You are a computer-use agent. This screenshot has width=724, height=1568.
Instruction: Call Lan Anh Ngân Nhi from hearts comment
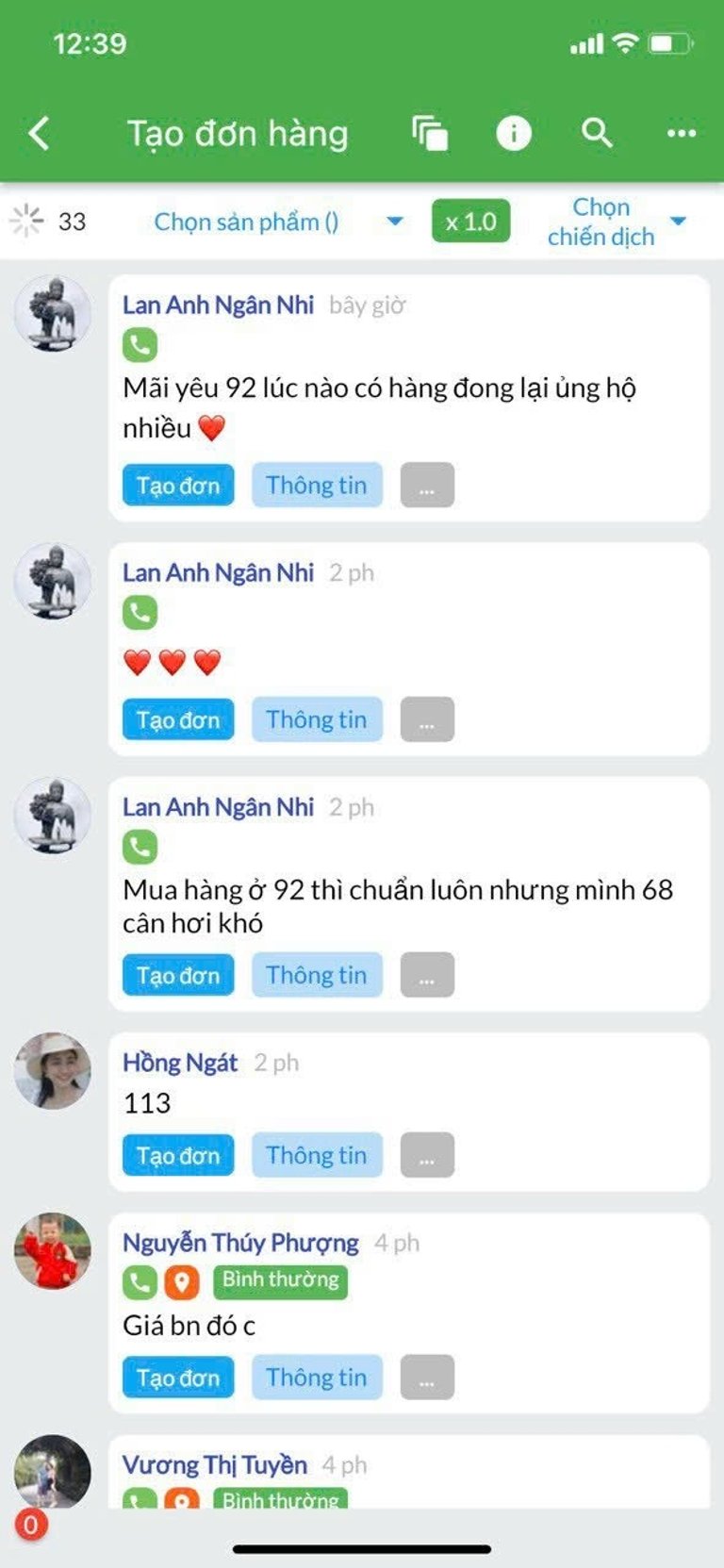click(x=140, y=613)
